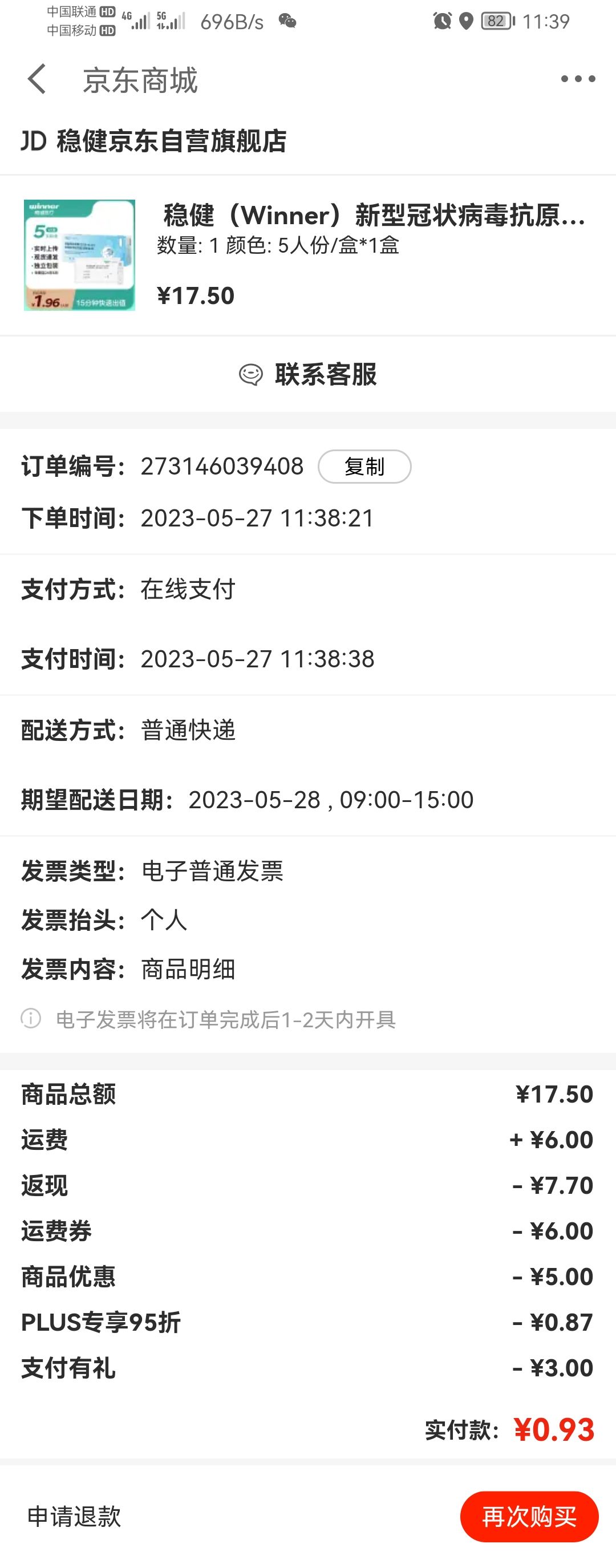This screenshot has width=616, height=1568.
Task: Contact customer service via 联系客服
Action: (x=308, y=374)
